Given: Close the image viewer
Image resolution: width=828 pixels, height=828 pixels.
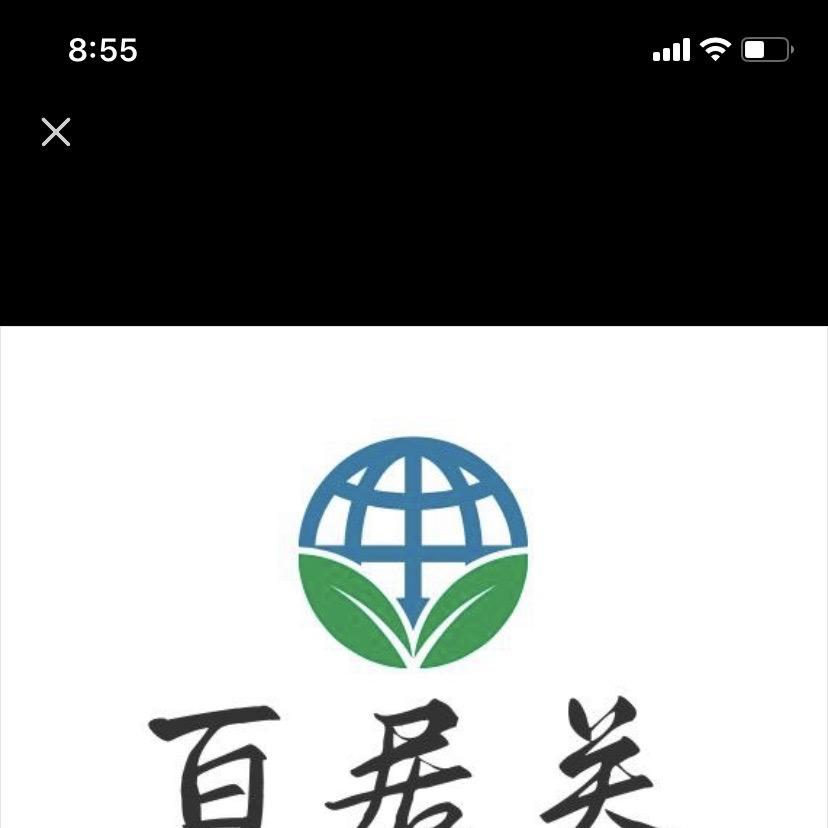Looking at the screenshot, I should tap(56, 132).
